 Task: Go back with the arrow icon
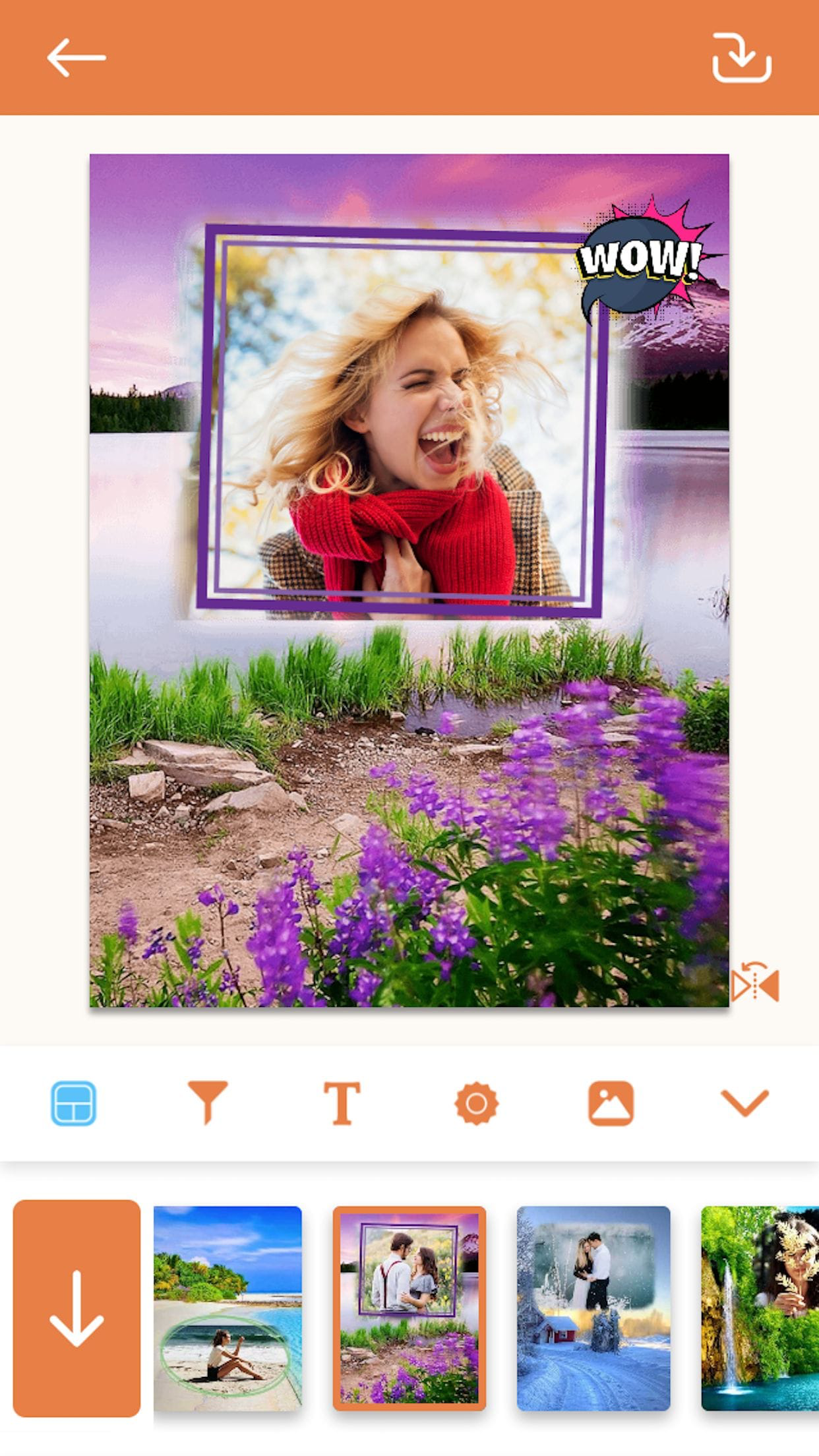click(x=76, y=58)
